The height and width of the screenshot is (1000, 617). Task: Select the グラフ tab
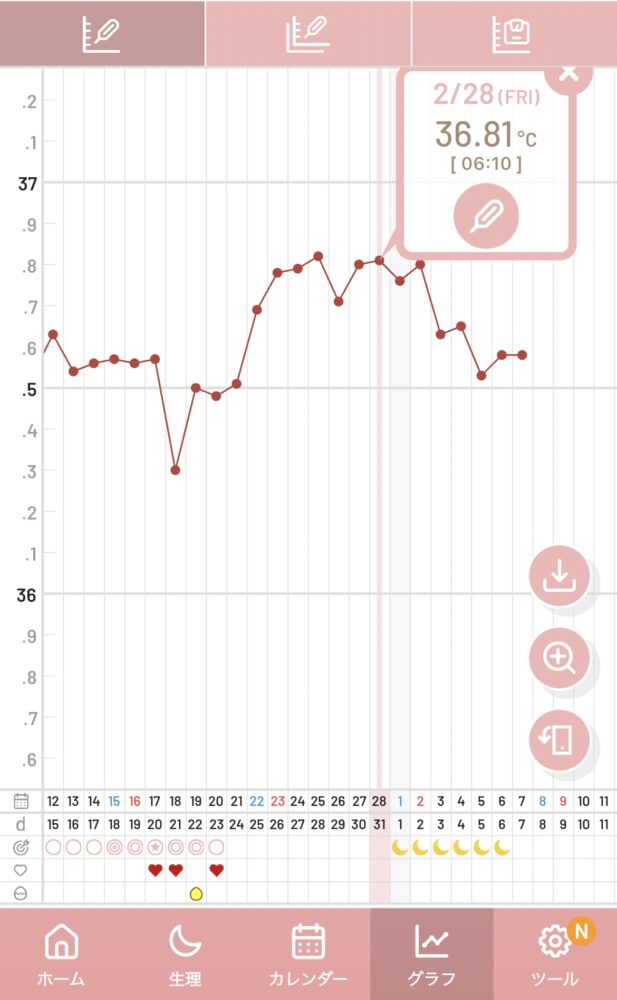pos(432,954)
